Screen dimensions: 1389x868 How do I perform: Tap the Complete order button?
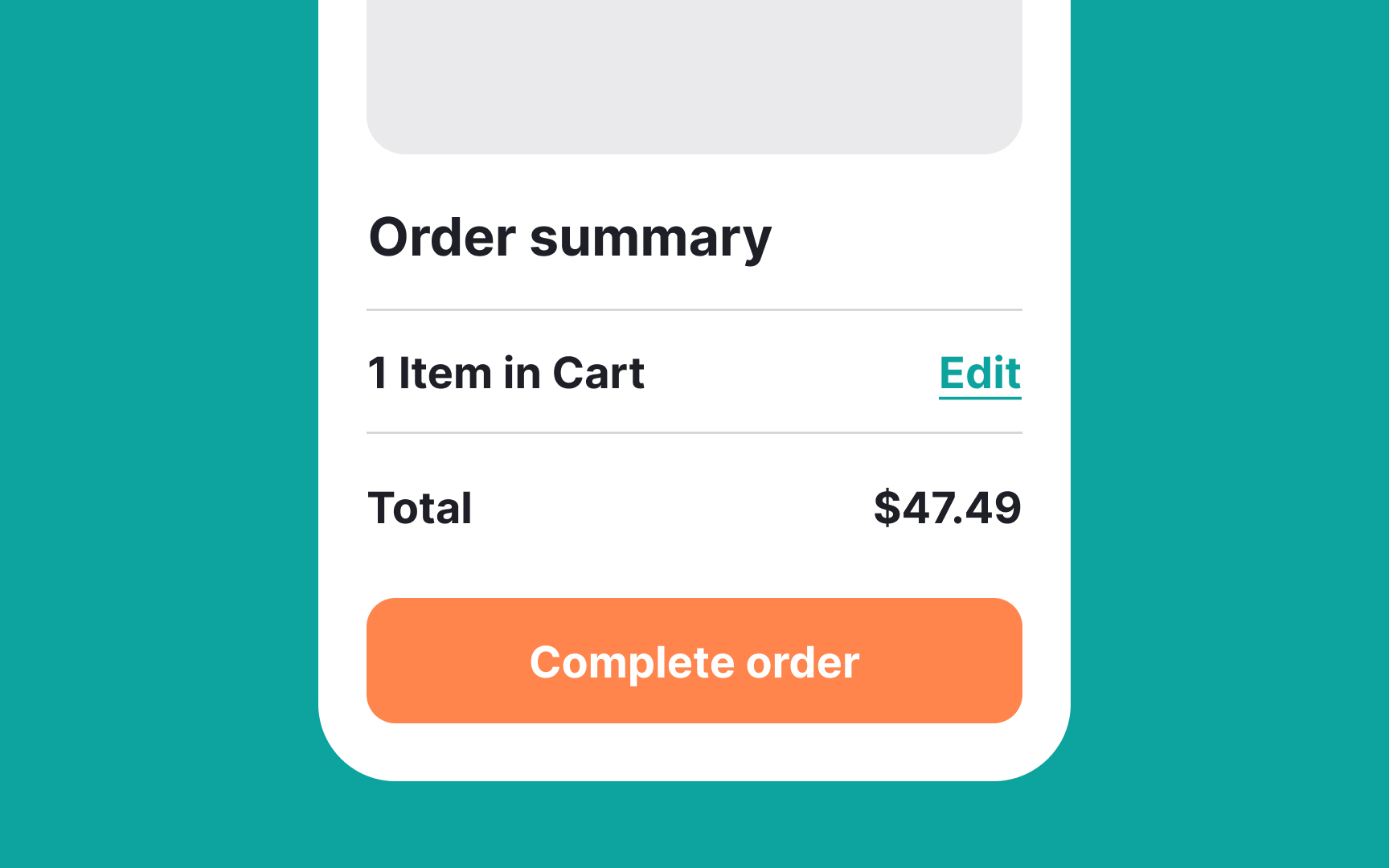[x=694, y=661]
